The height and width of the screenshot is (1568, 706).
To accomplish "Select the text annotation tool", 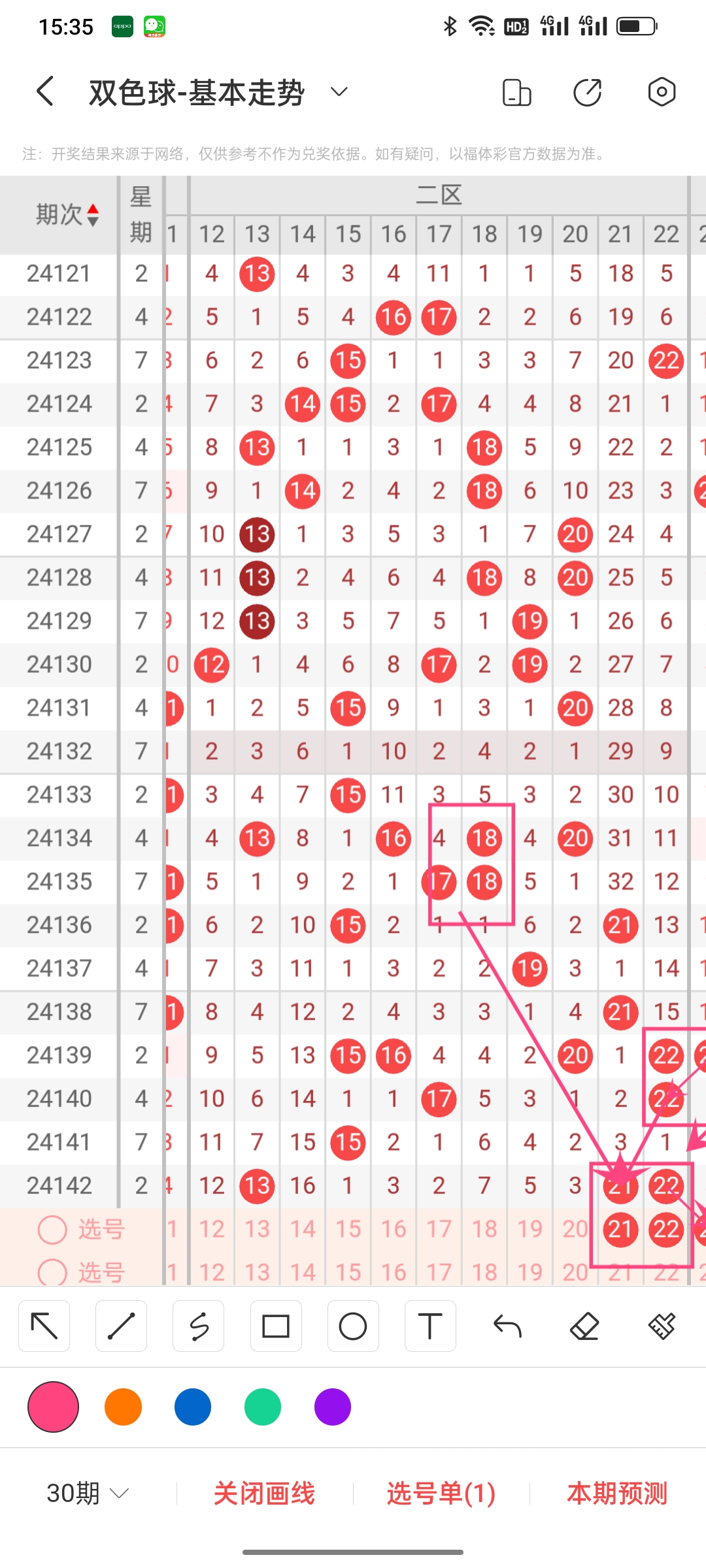I will pos(429,1326).
